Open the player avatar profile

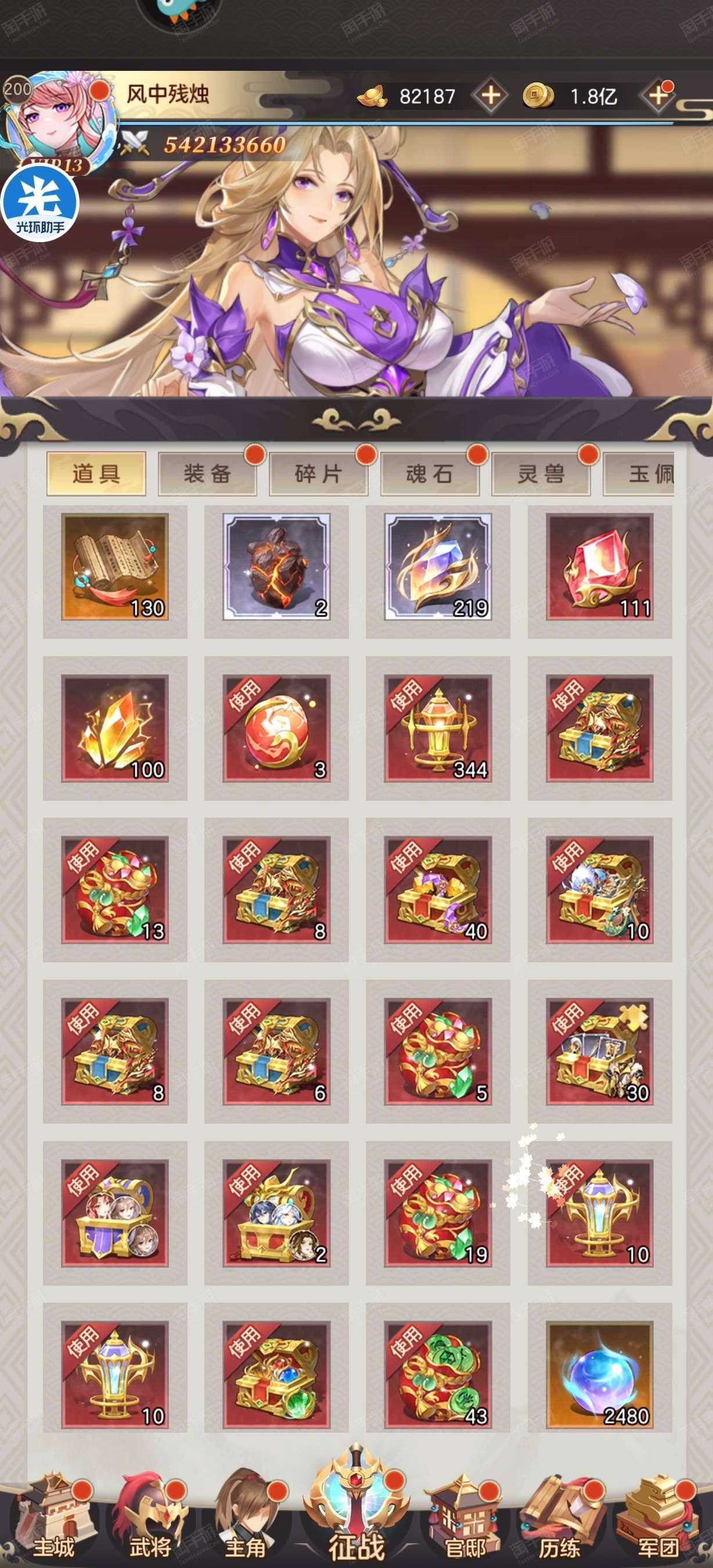pyautogui.click(x=60, y=122)
